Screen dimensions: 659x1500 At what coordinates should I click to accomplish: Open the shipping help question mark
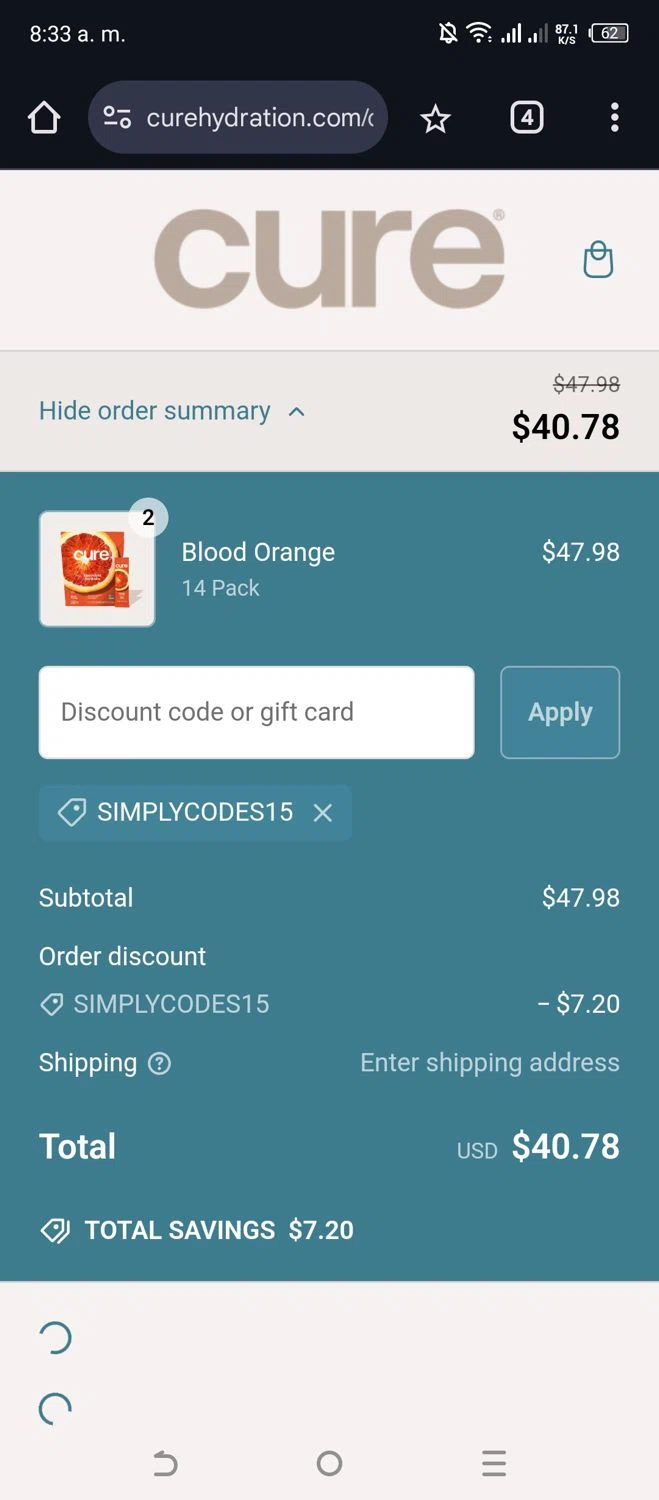(x=159, y=1063)
